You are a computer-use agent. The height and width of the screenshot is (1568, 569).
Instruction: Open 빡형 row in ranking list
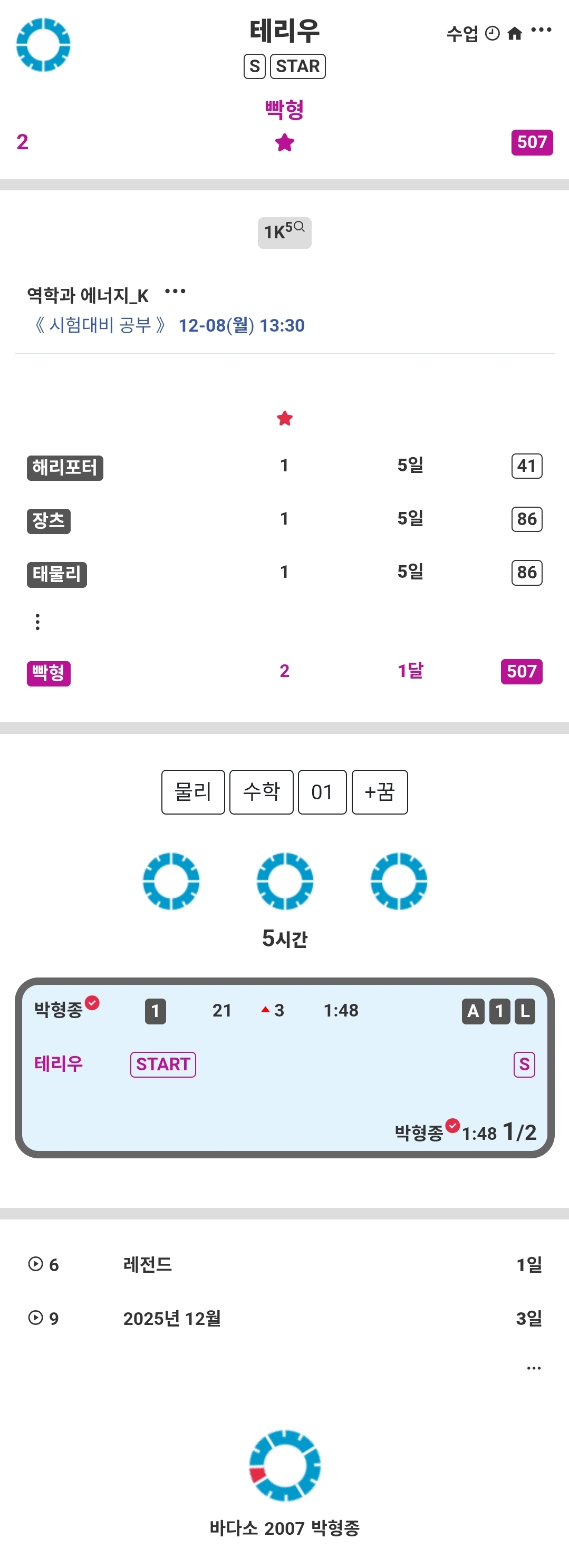click(x=49, y=673)
